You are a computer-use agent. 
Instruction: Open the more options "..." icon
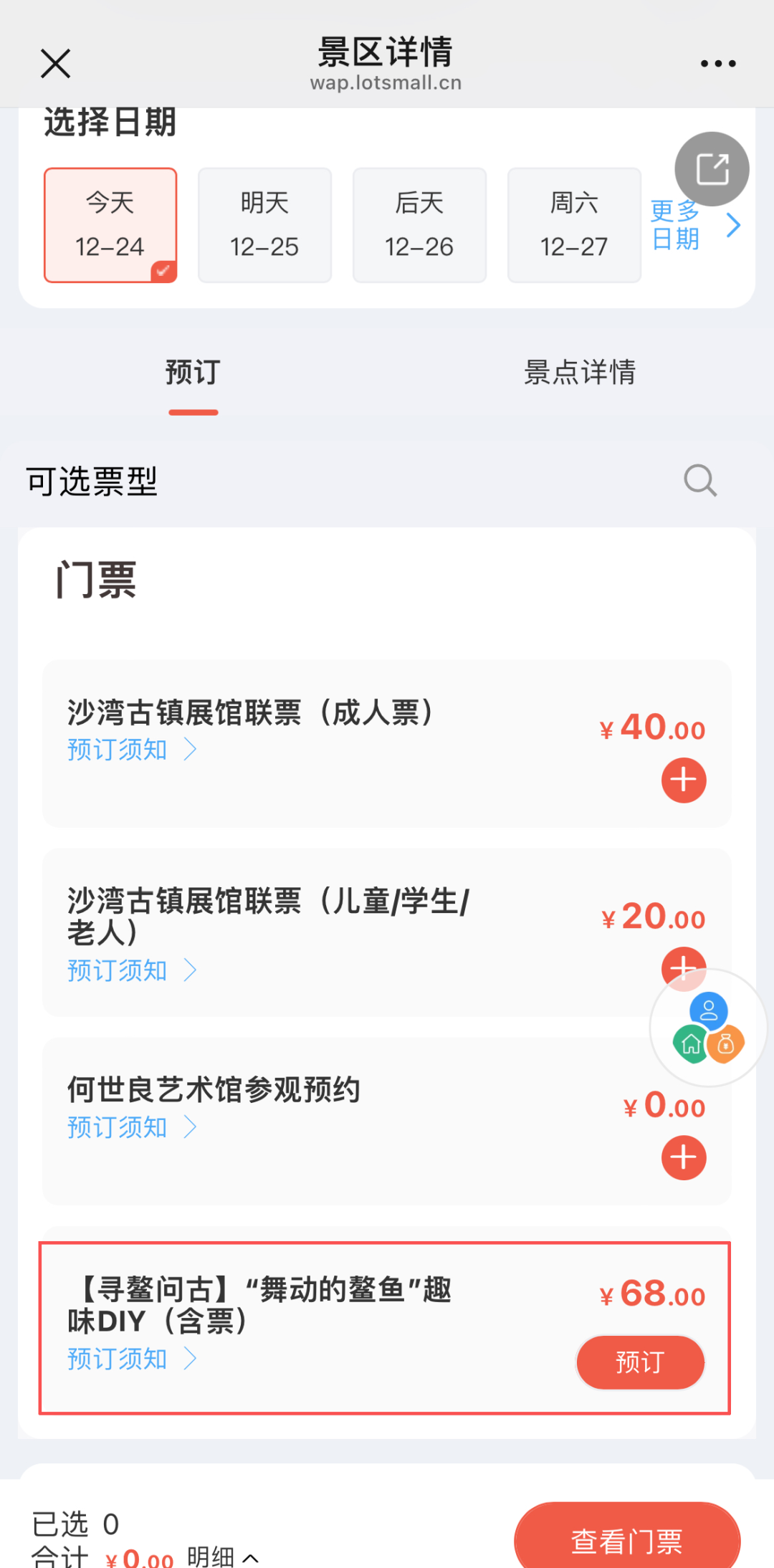click(719, 63)
